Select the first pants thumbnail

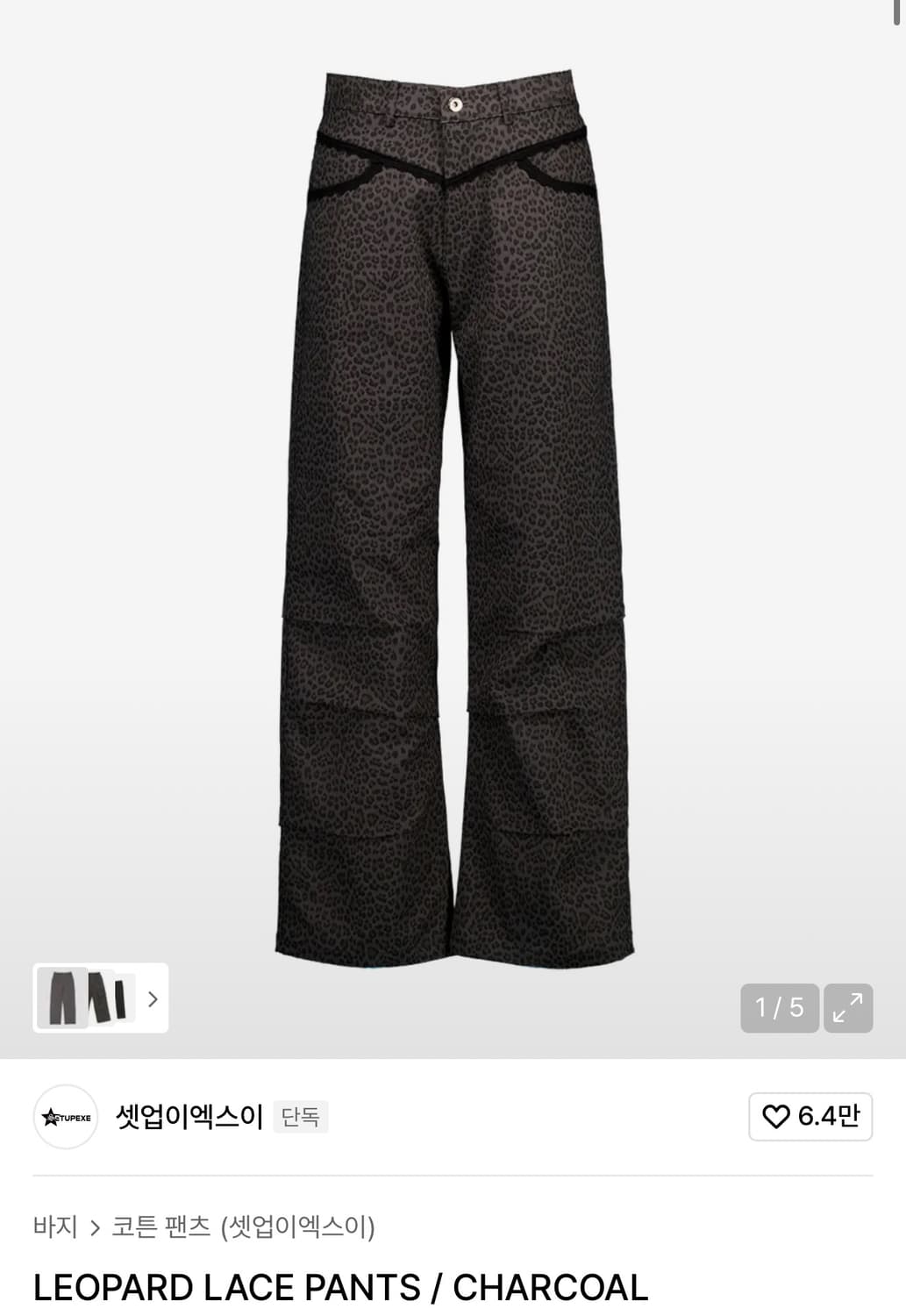[x=61, y=998]
